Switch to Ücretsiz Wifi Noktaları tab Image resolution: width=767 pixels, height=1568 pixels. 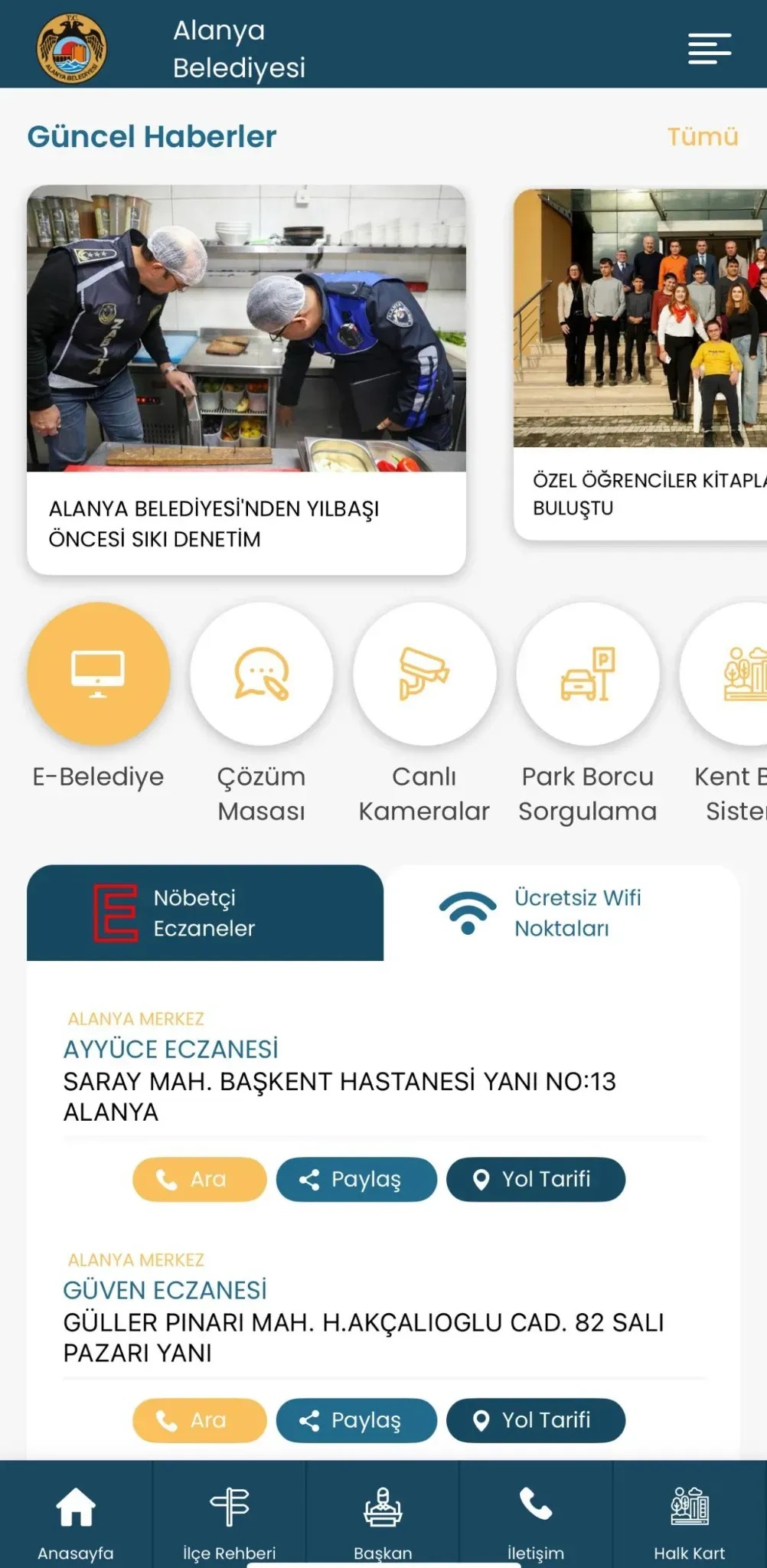point(561,913)
